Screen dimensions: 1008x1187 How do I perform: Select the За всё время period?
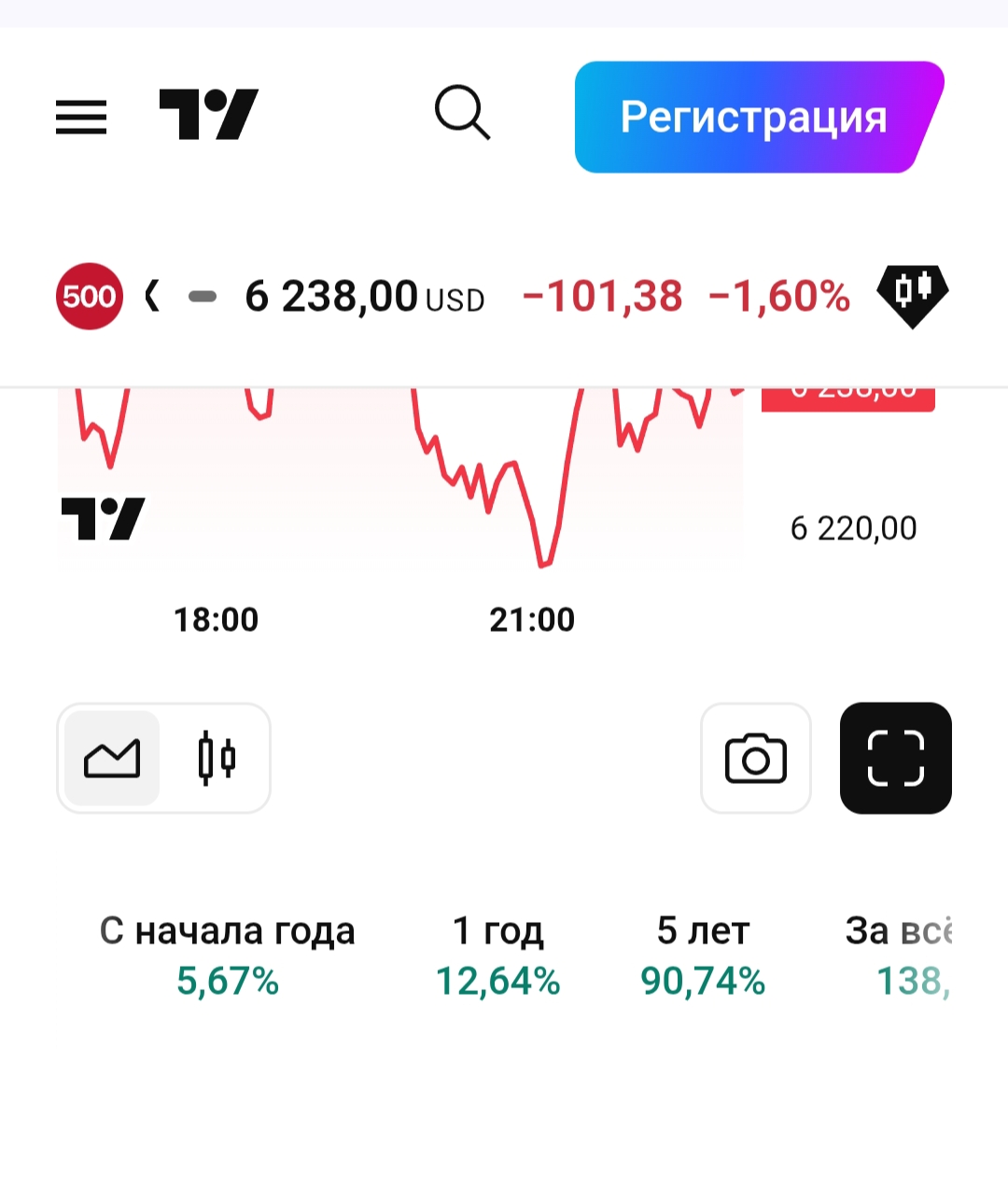click(901, 955)
